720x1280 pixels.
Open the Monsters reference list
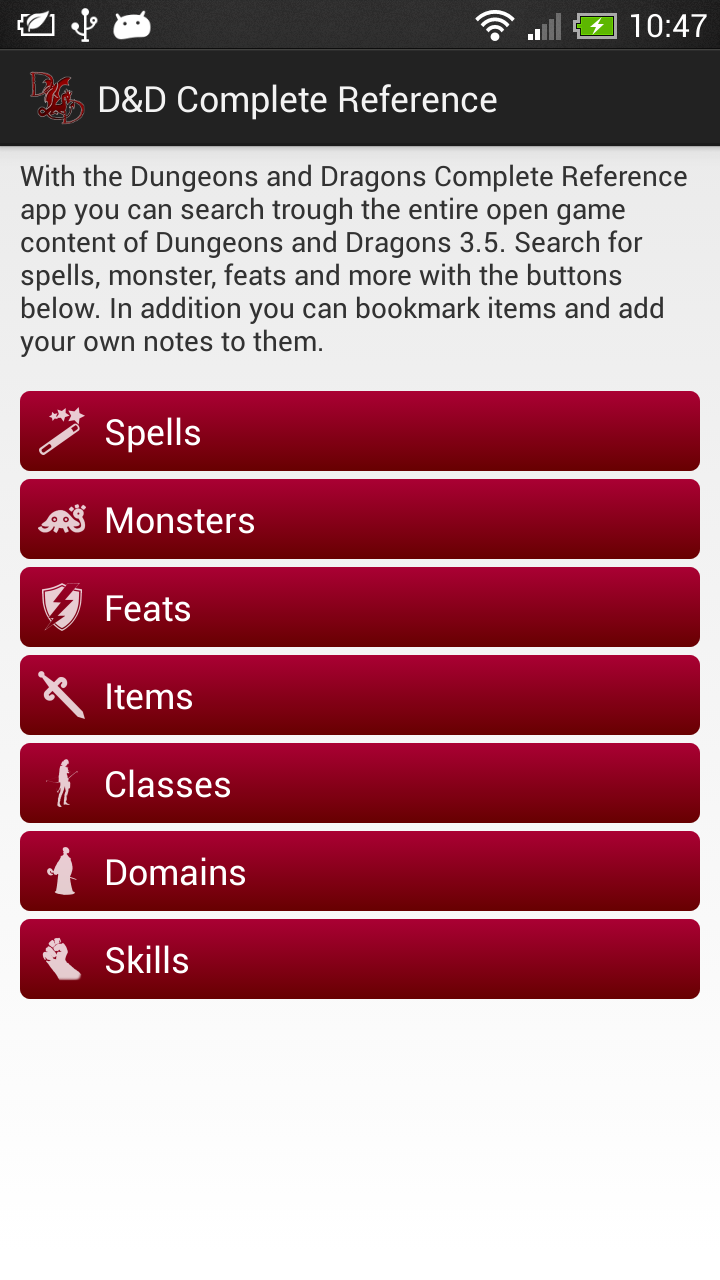(x=360, y=518)
